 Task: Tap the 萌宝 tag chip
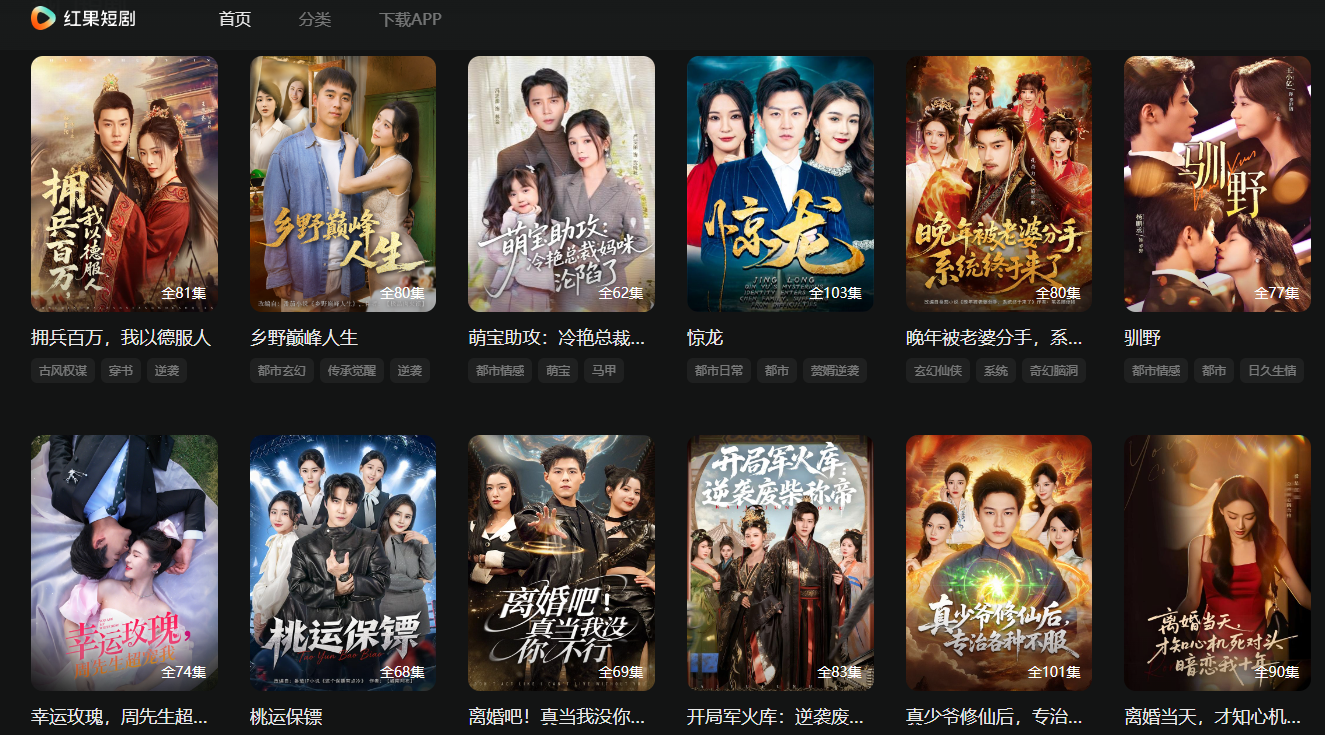point(558,371)
